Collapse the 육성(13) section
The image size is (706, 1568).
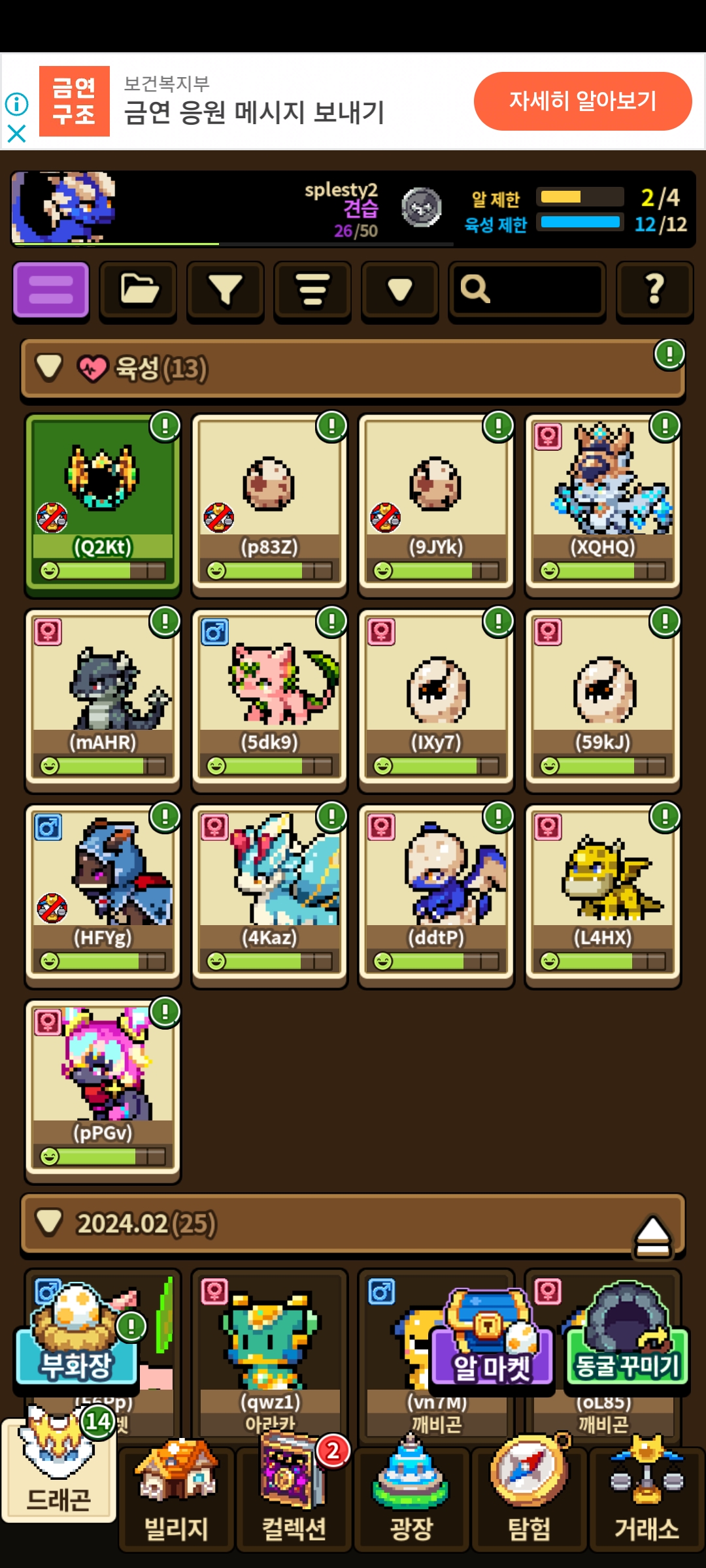[50, 367]
